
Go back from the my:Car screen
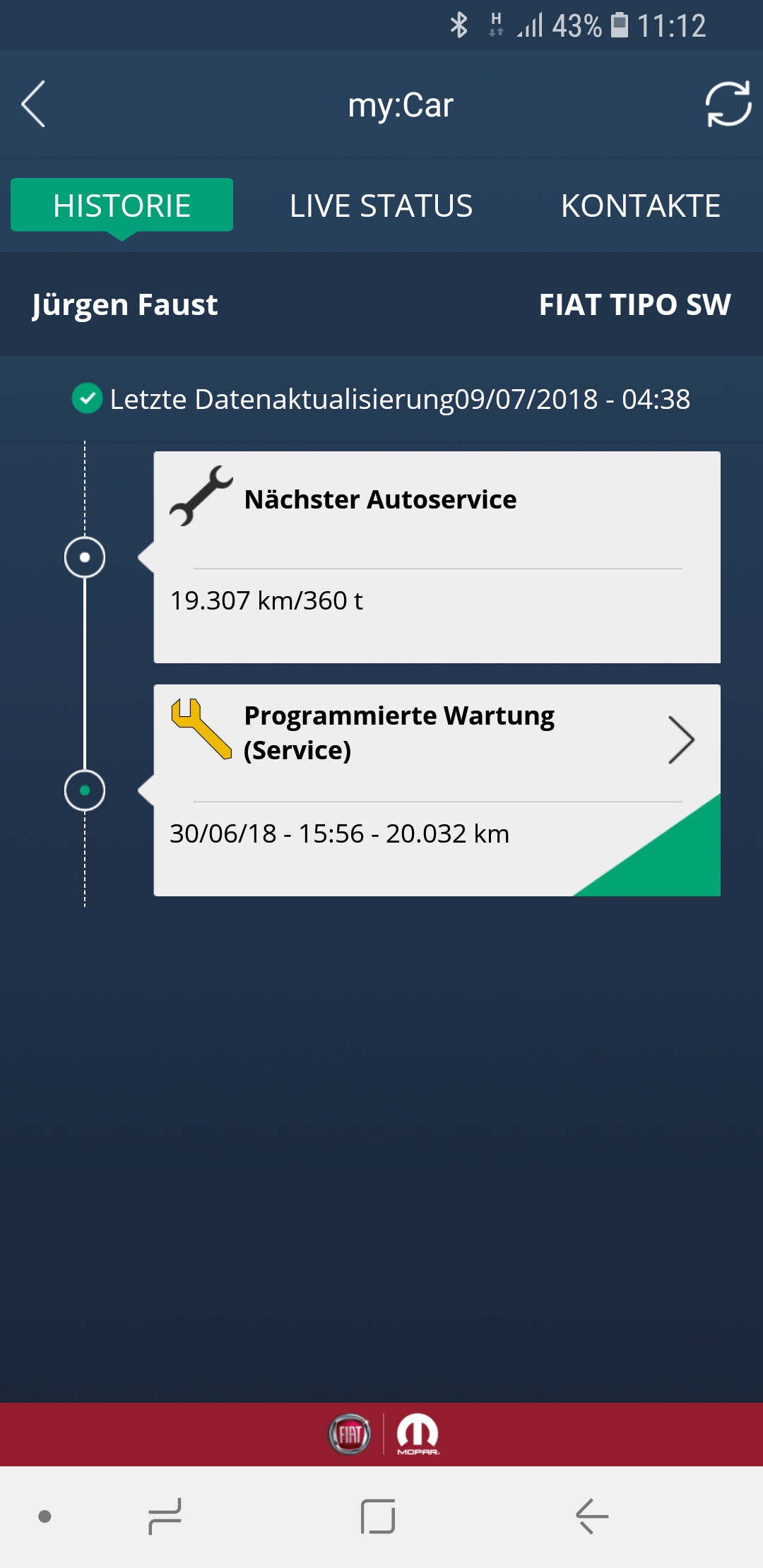coord(33,105)
